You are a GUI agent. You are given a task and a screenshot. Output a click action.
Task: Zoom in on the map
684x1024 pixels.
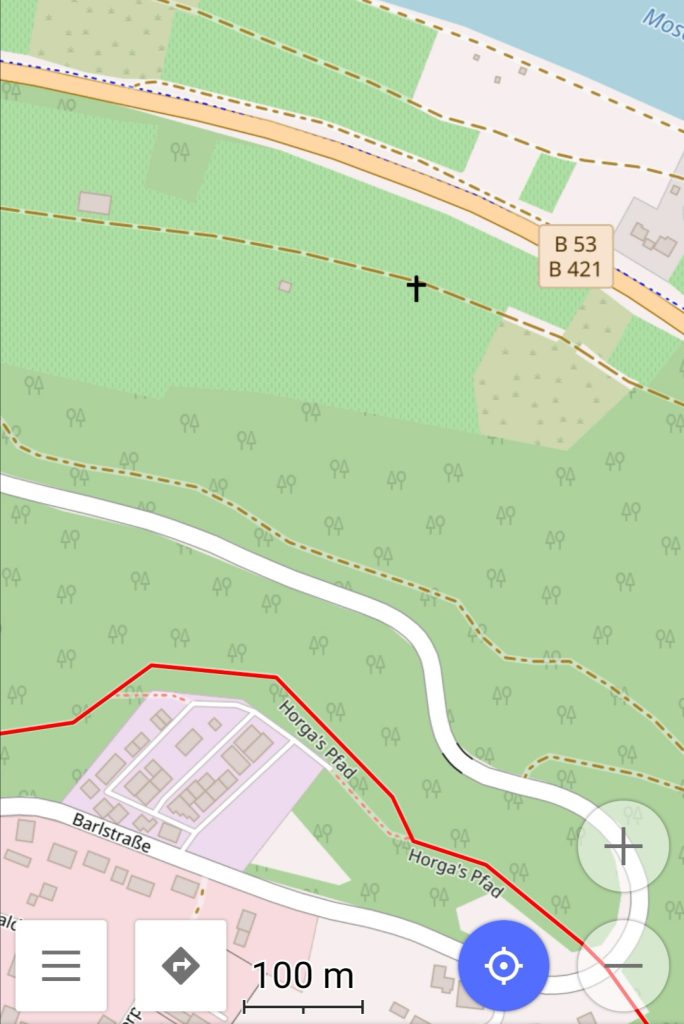coord(623,847)
